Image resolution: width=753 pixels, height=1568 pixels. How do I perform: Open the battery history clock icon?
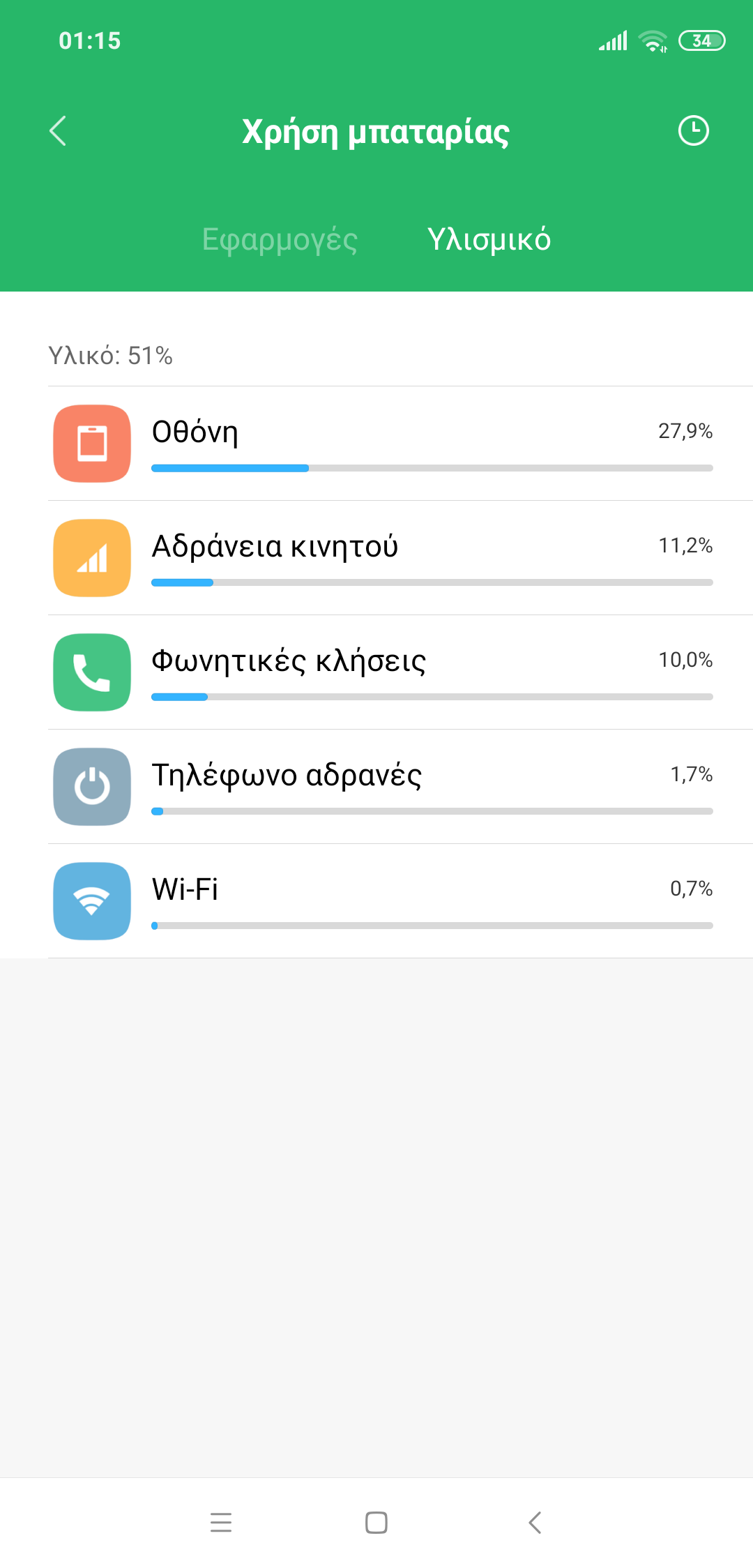tap(693, 131)
